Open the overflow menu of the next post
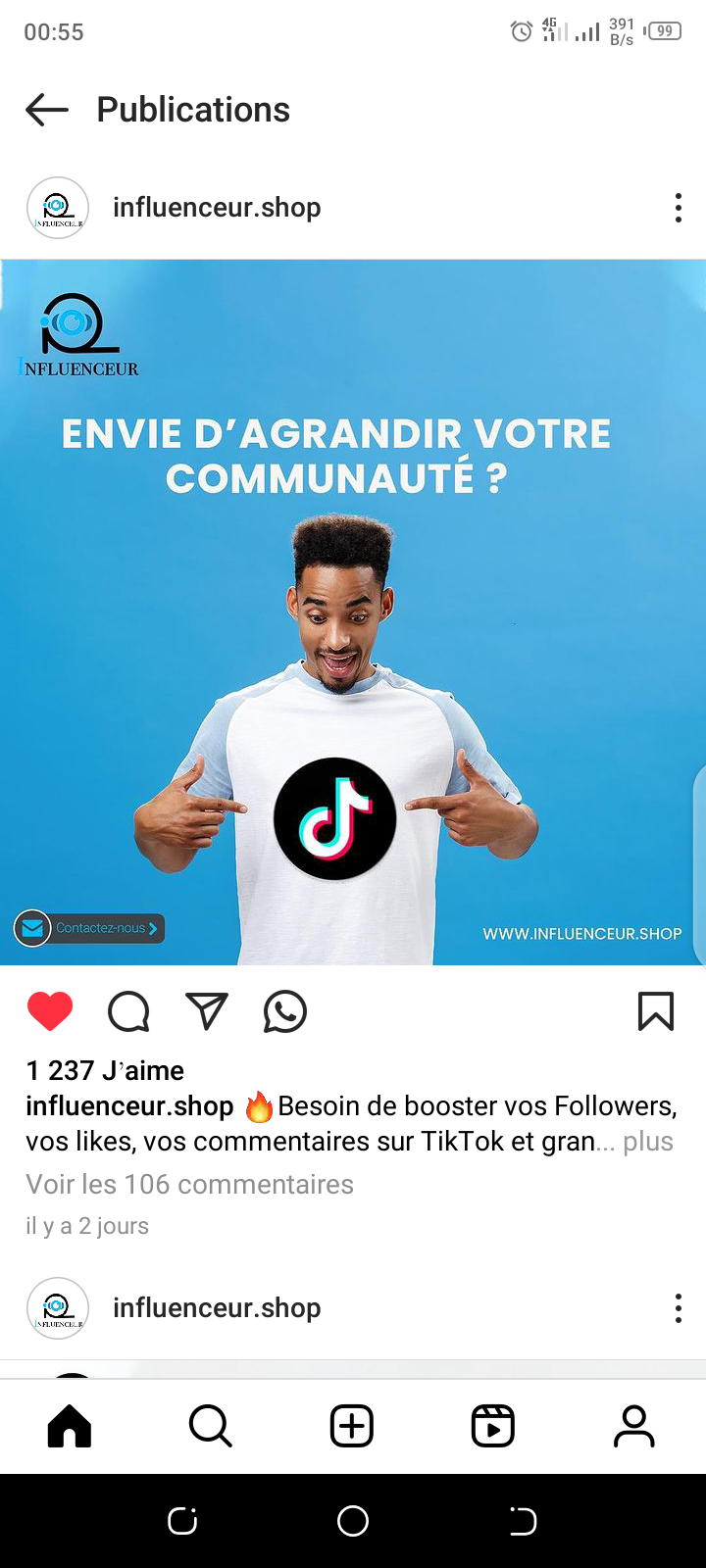Screen dimensions: 706x1568 click(678, 1308)
